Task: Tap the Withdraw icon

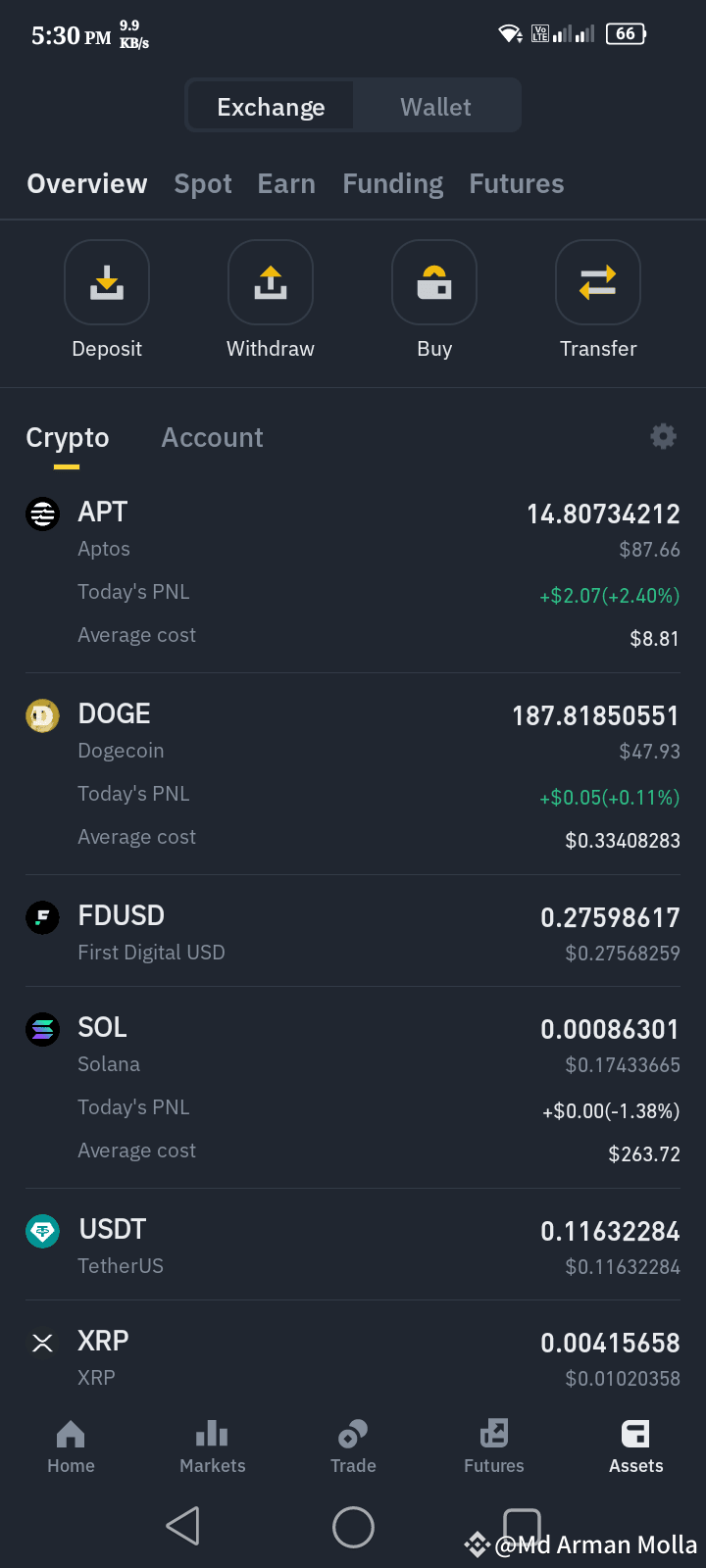Action: pos(271,282)
